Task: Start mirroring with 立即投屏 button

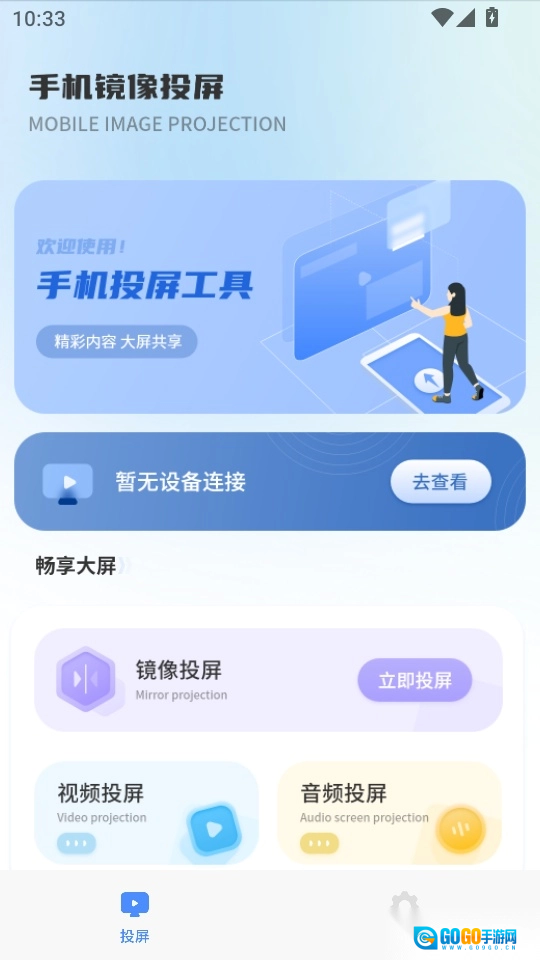Action: [414, 680]
